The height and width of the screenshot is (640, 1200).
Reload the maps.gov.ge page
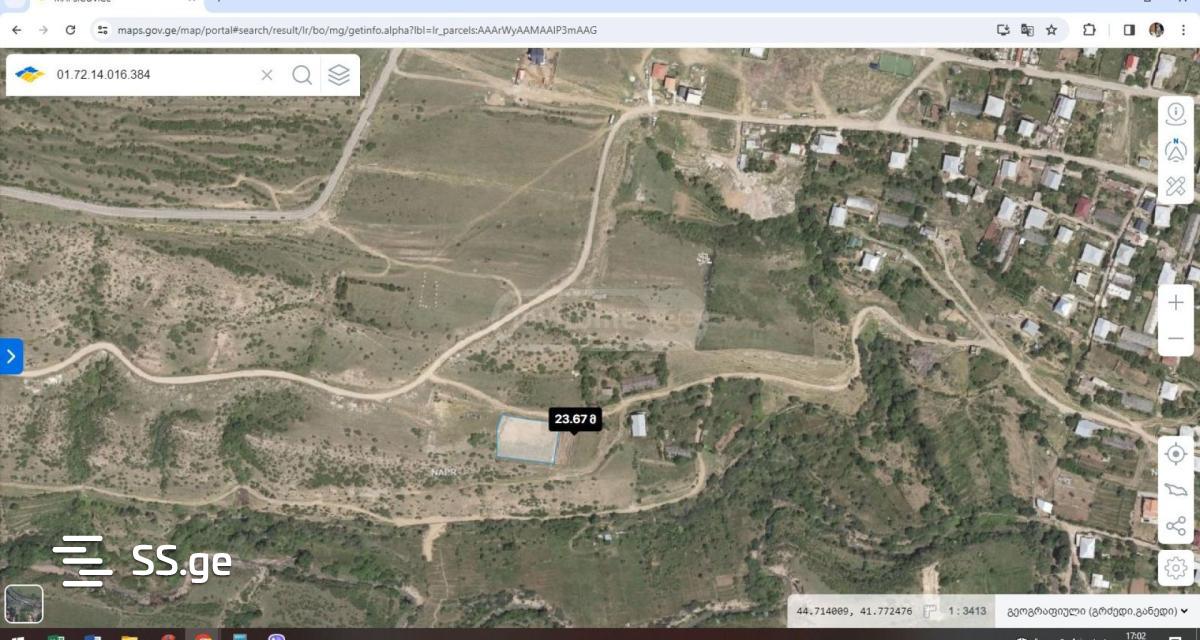[x=70, y=30]
